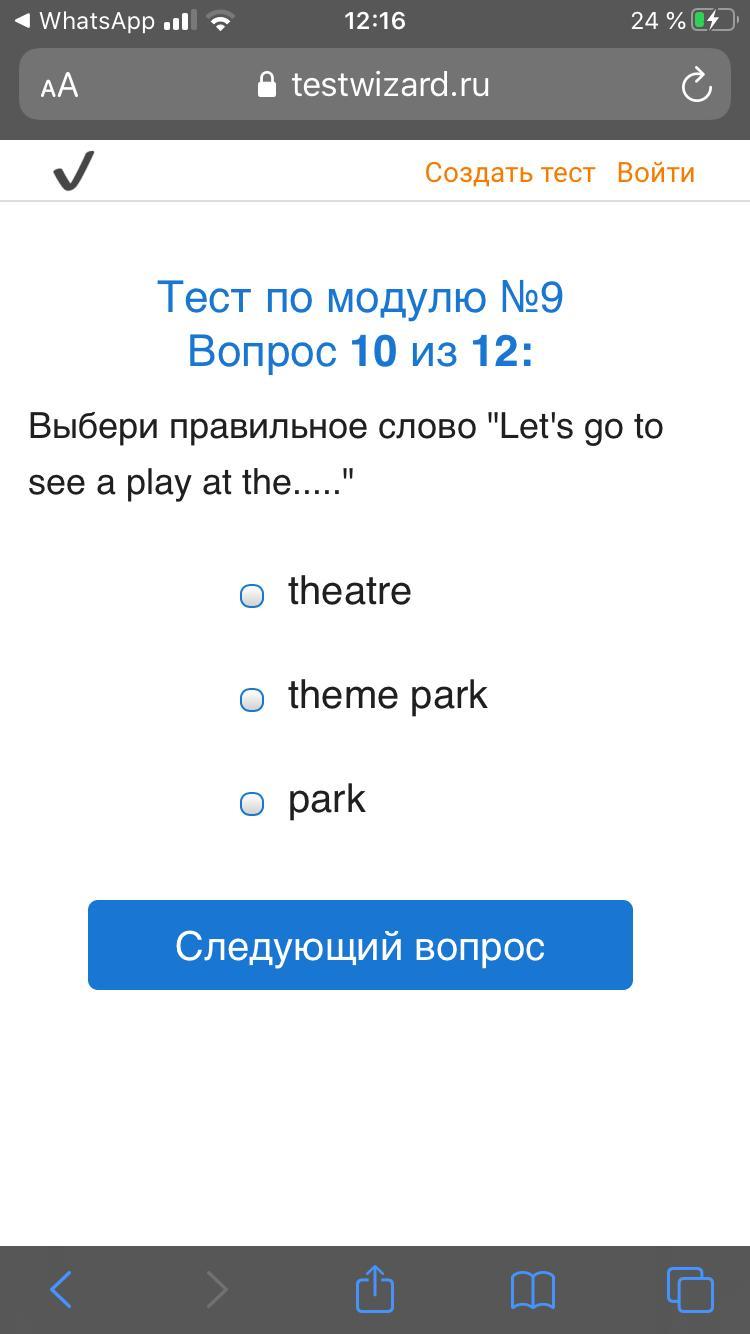Image resolution: width=750 pixels, height=1334 pixels.
Task: Tap the testwizard.ru address bar
Action: point(375,85)
